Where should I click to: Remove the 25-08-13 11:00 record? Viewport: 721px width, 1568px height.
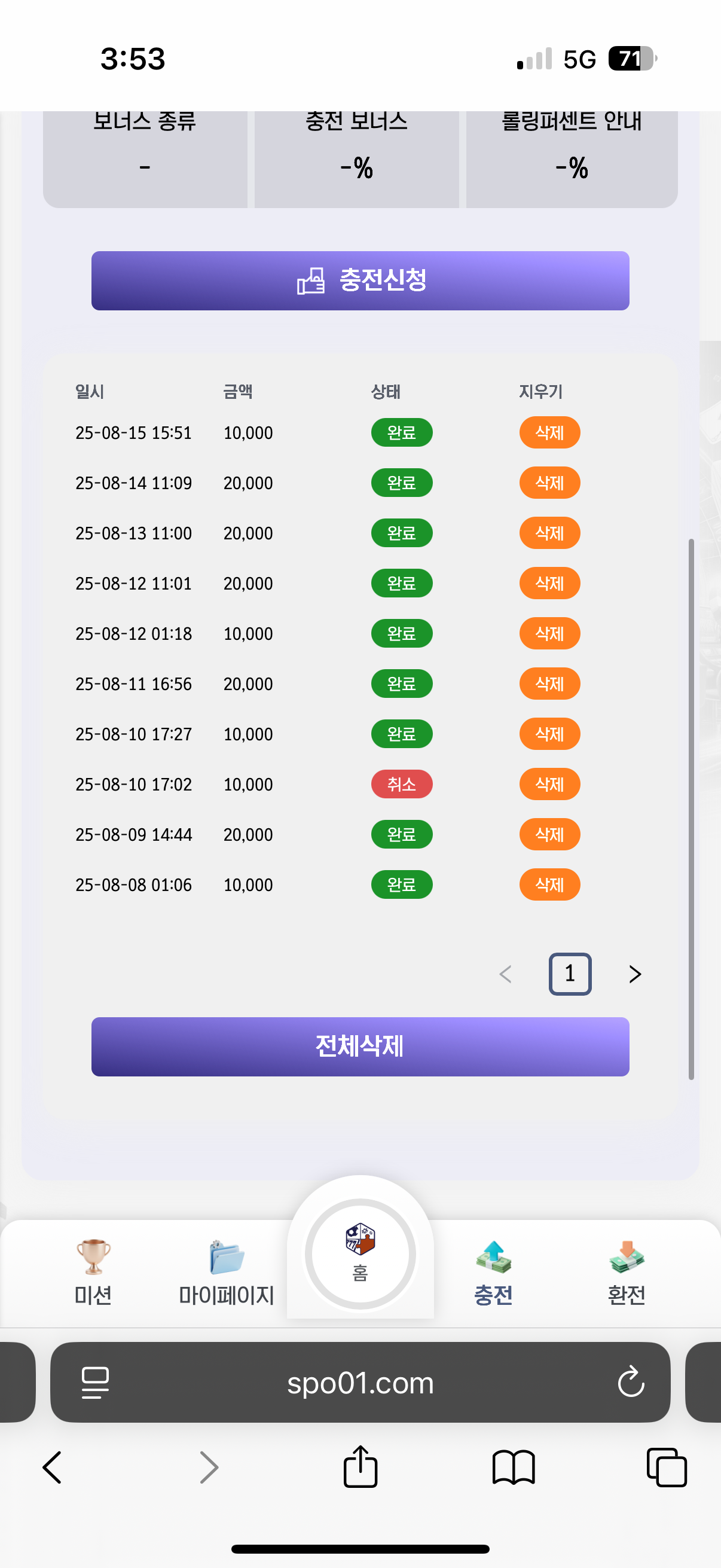(x=549, y=533)
